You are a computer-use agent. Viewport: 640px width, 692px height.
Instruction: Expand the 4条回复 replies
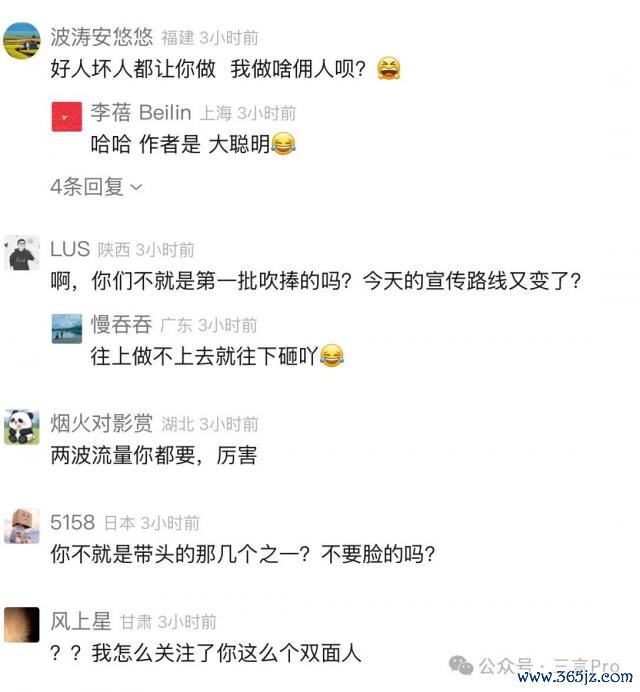96,186
